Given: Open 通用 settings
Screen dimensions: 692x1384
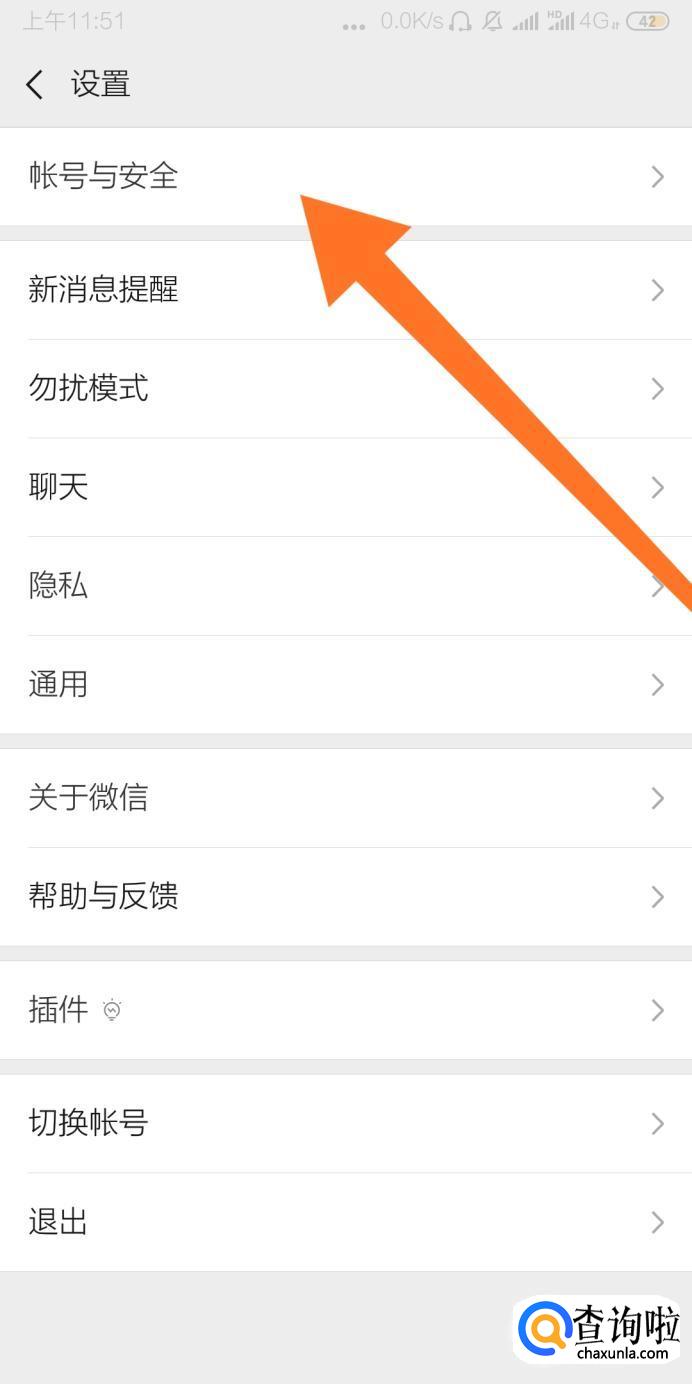Looking at the screenshot, I should pos(346,685).
